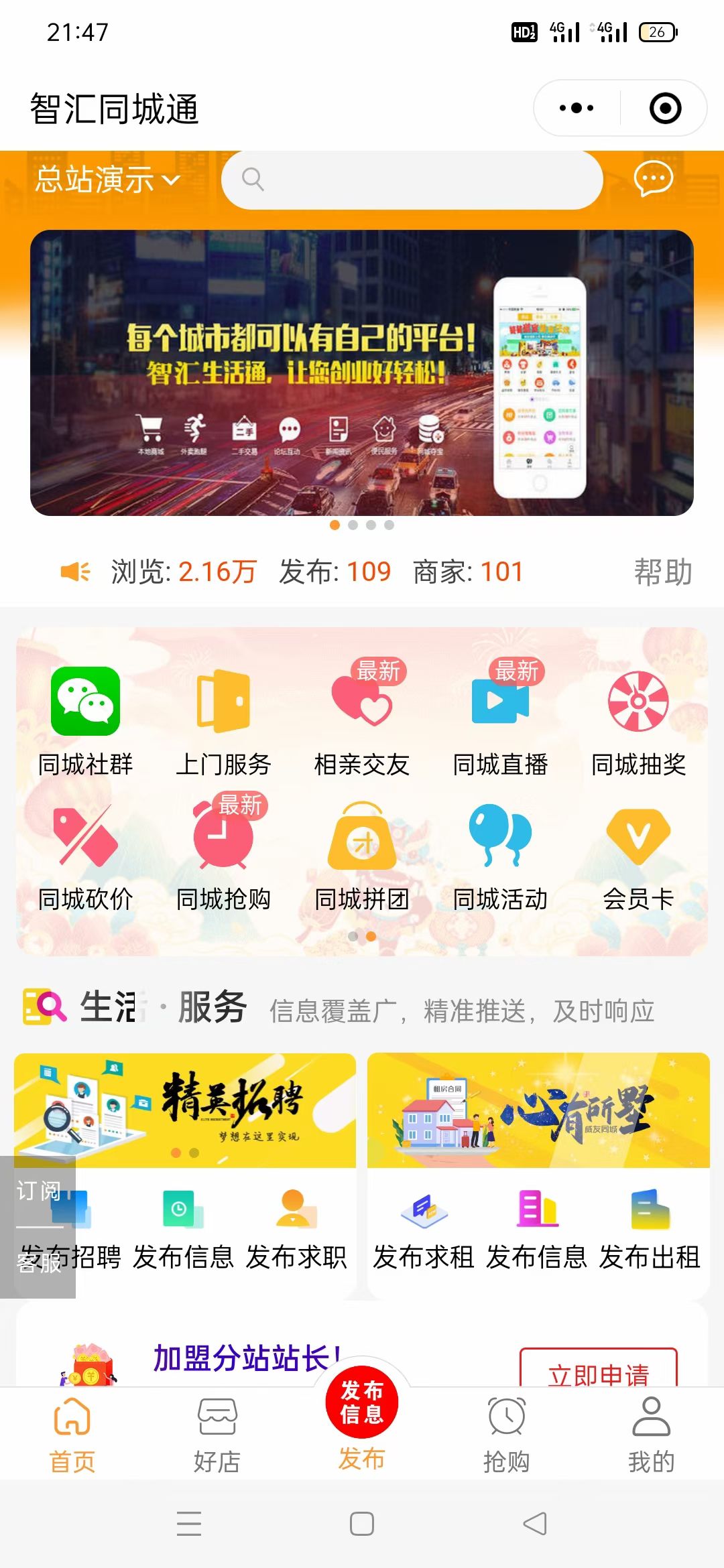
Task: Tap the search box at the top
Action: (x=412, y=180)
